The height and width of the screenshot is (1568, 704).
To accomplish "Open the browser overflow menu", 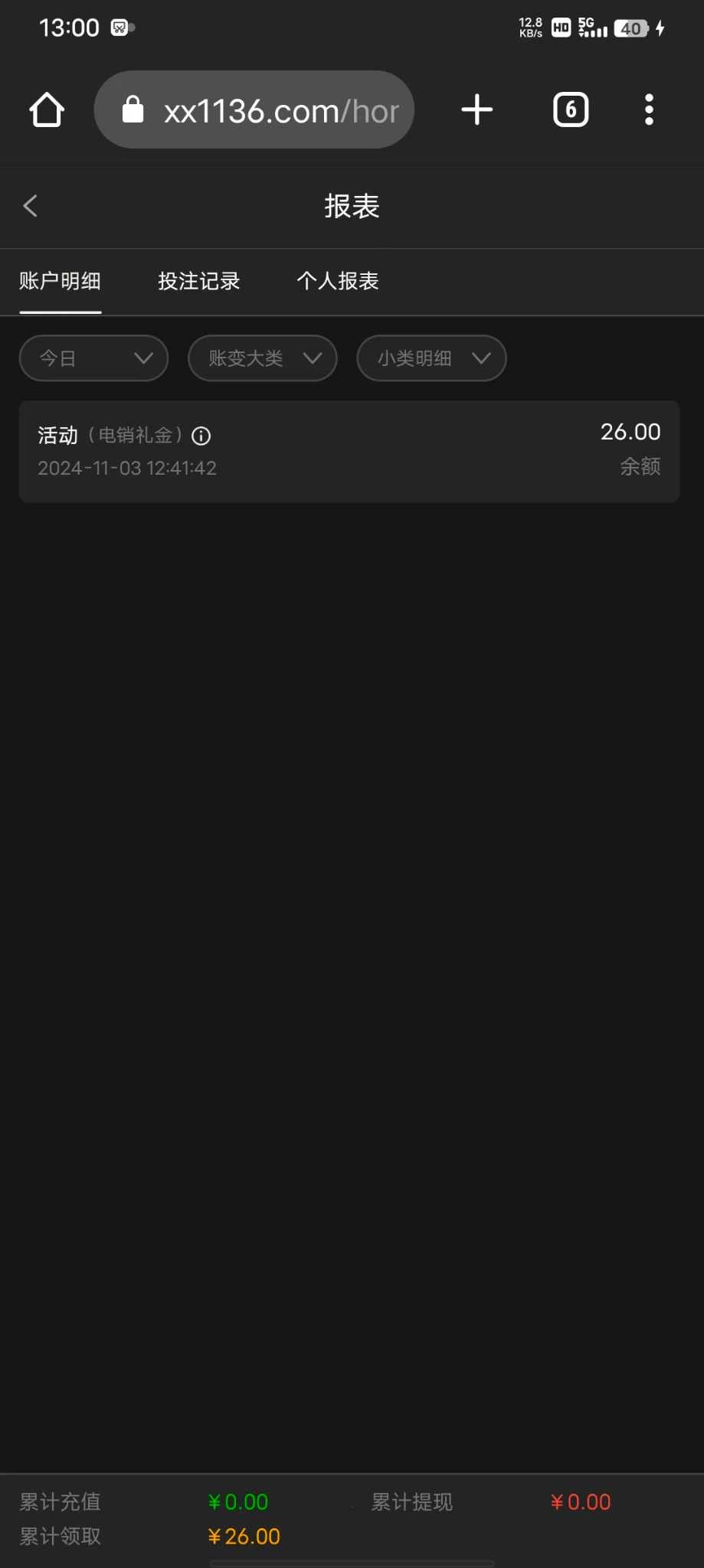I will click(649, 110).
